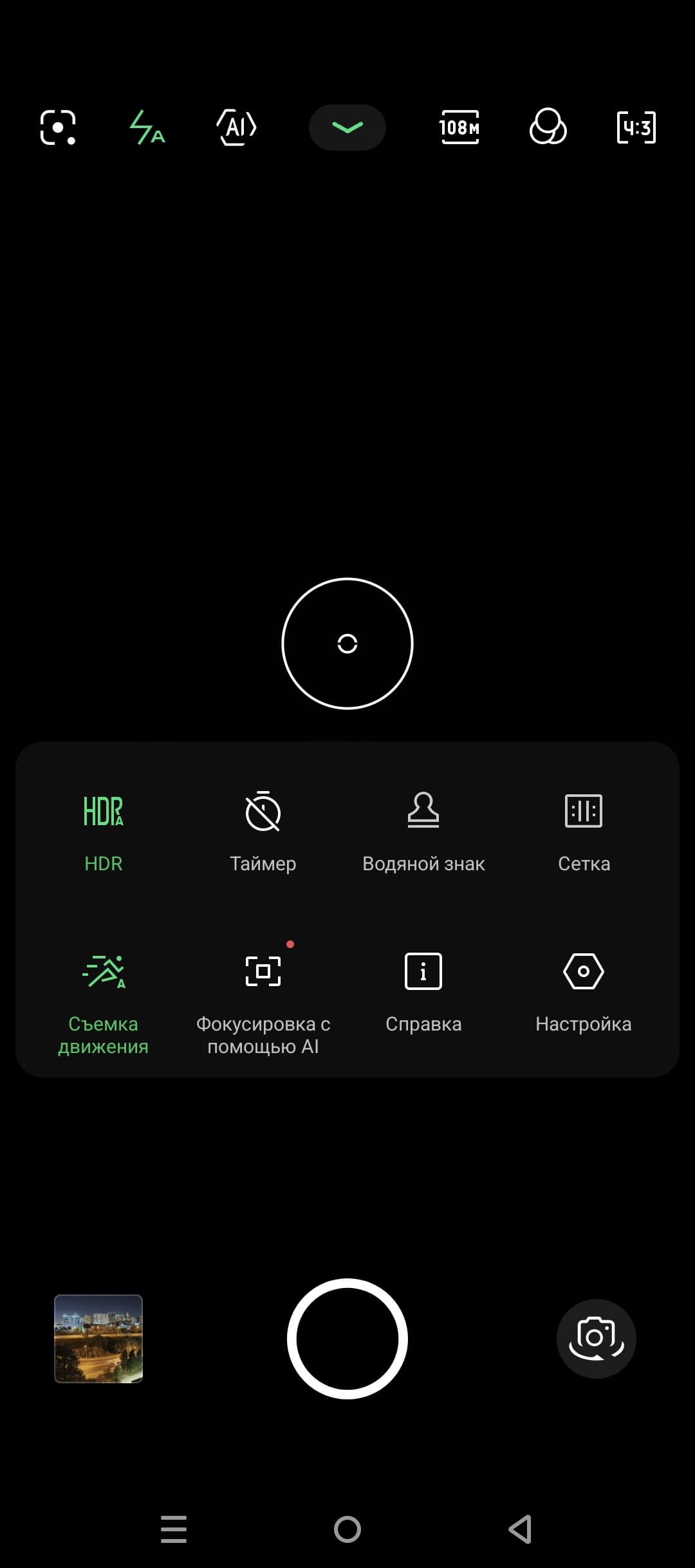Go back with the system back button

520,1529
